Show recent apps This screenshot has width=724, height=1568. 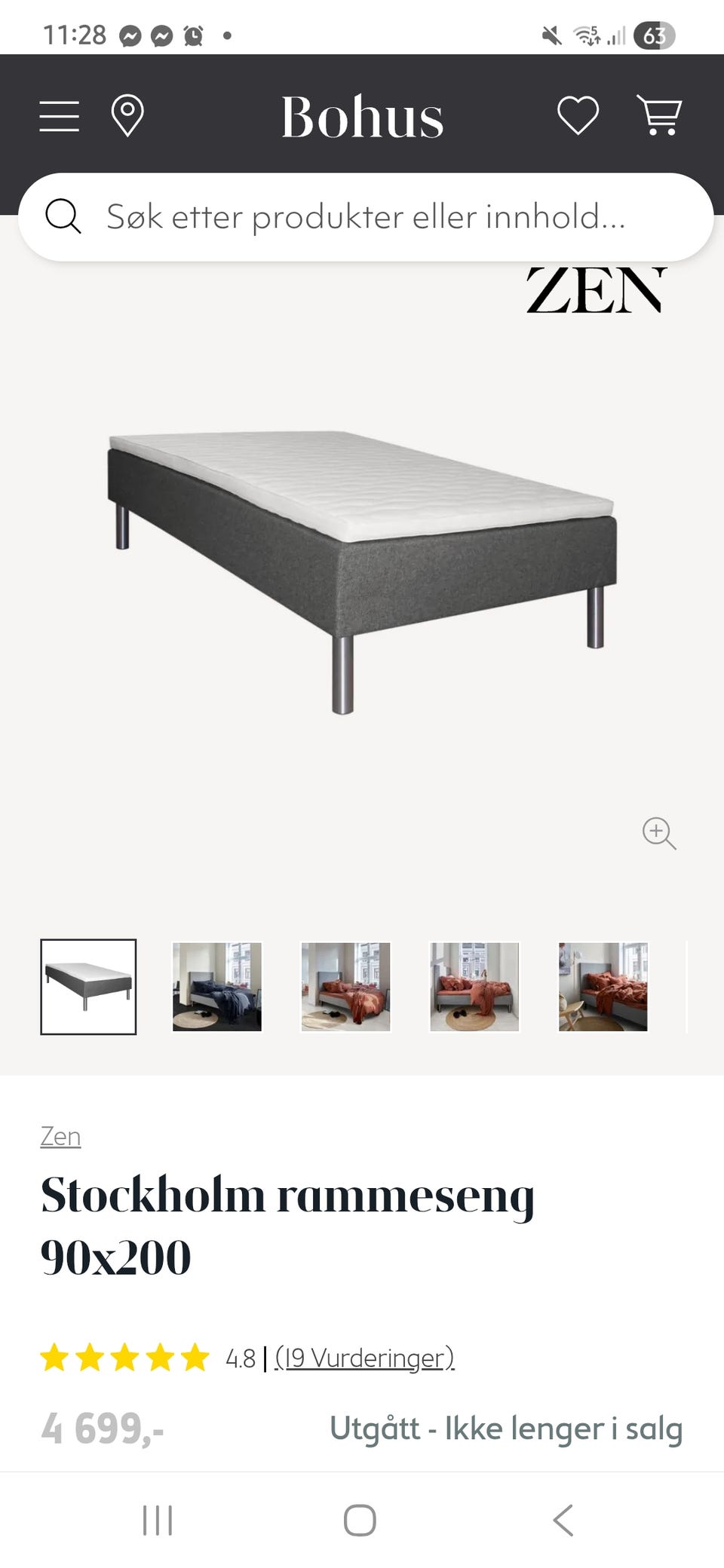tap(158, 1520)
